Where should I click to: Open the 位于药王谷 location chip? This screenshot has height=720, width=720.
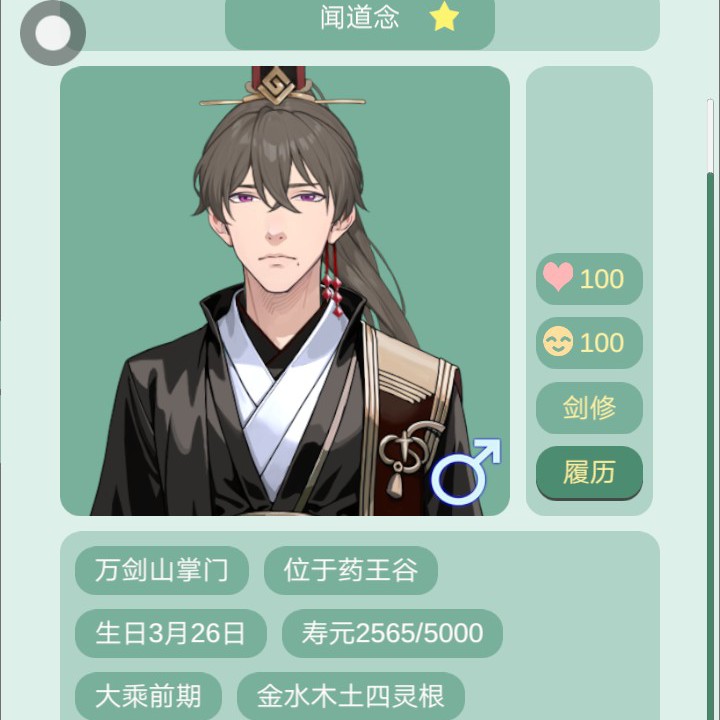[350, 571]
